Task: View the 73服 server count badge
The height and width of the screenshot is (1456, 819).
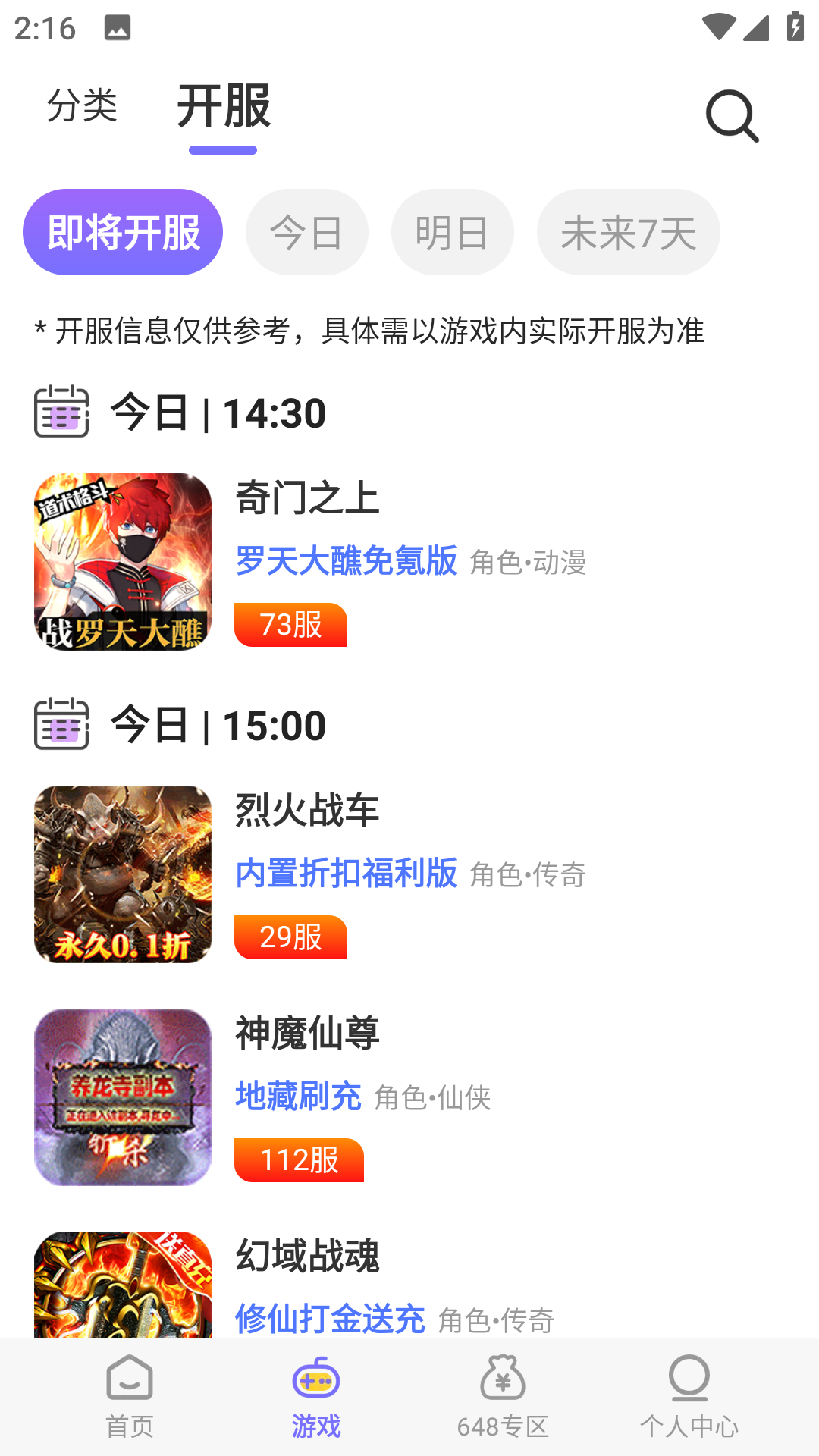Action: tap(290, 624)
